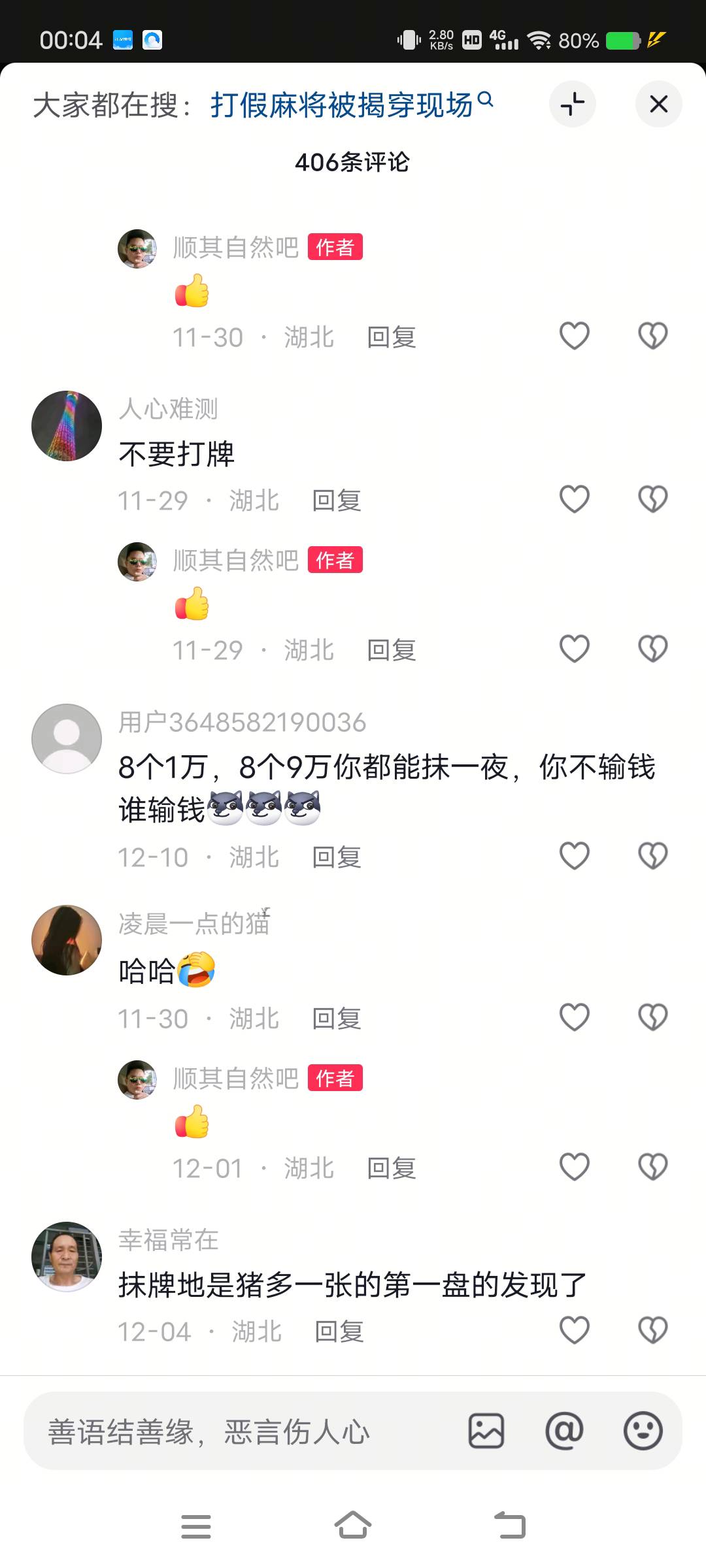
Task: Open the emoji picker
Action: [643, 1431]
